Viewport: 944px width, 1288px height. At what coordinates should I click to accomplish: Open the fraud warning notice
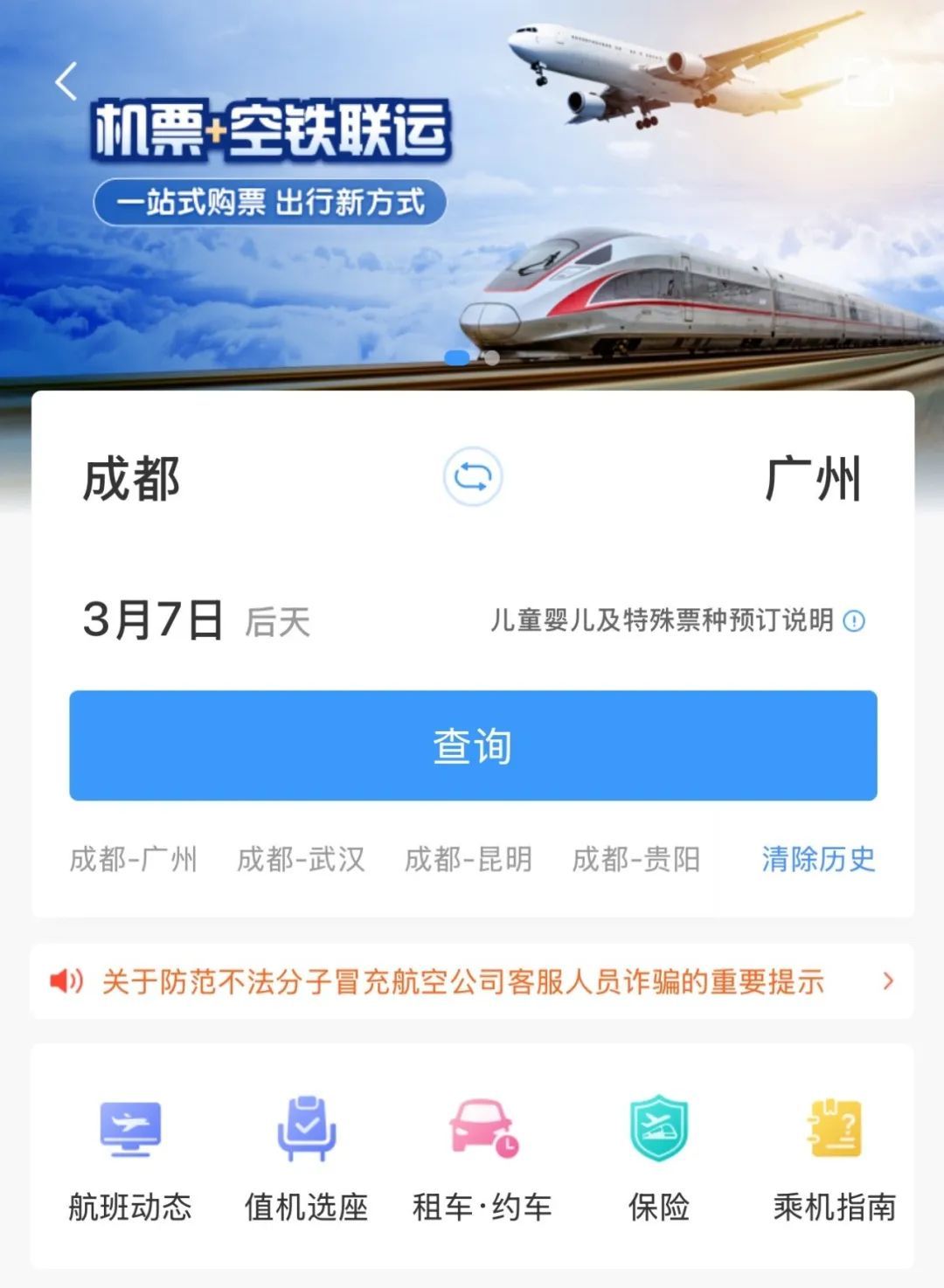click(x=472, y=981)
